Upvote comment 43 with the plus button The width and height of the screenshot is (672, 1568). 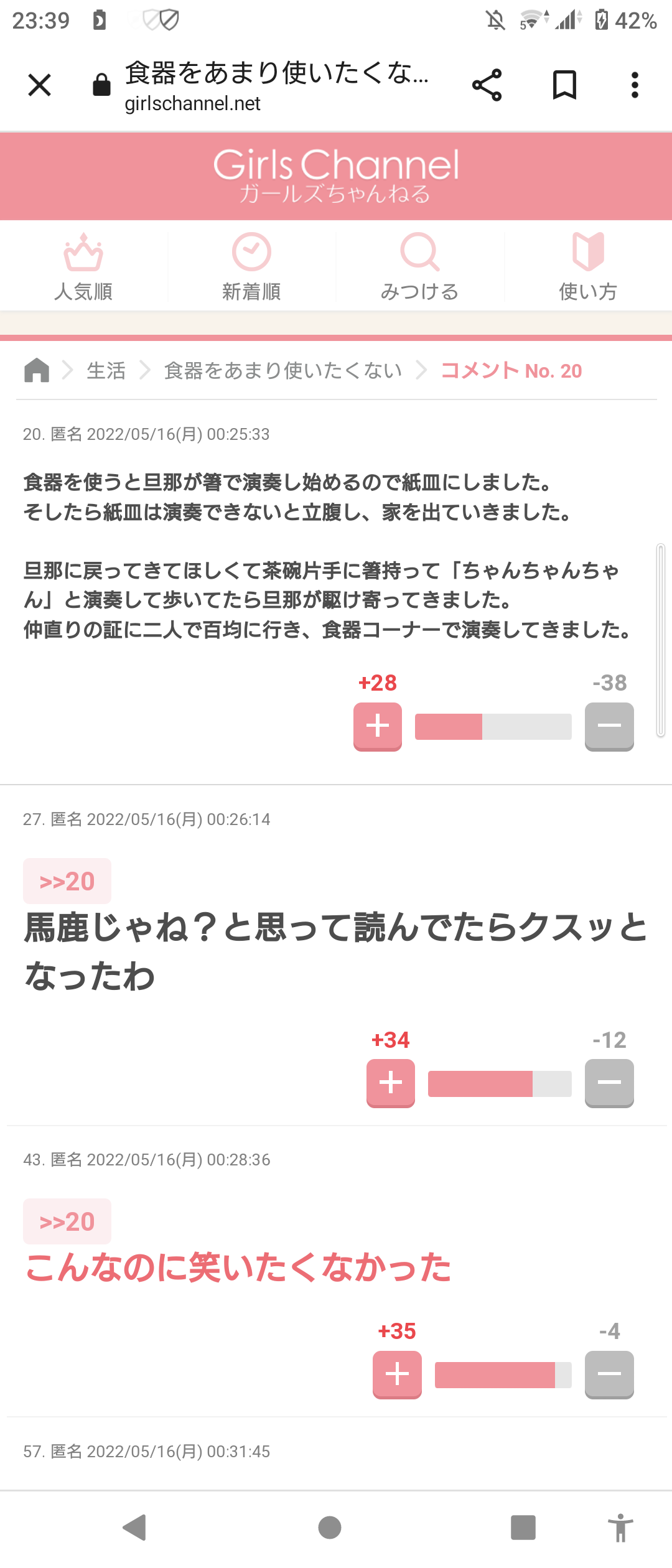click(x=397, y=1374)
